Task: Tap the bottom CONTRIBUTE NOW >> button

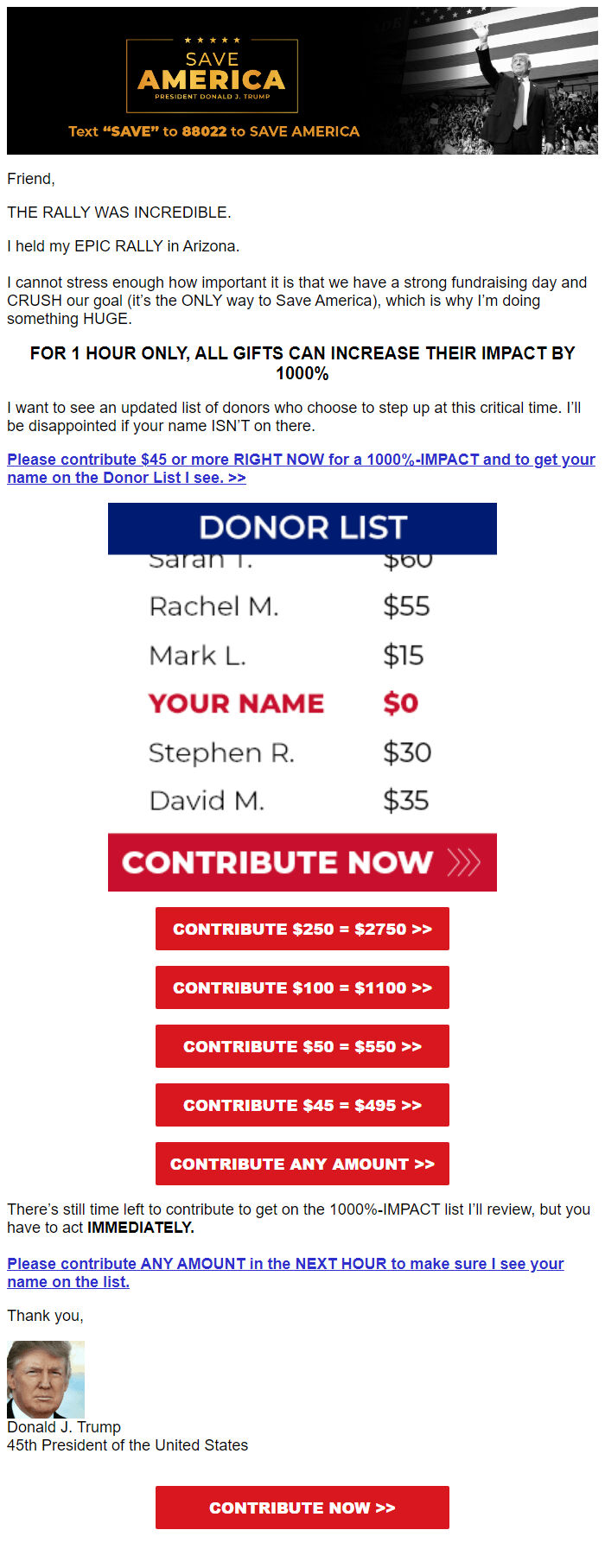Action: pyautogui.click(x=302, y=1508)
